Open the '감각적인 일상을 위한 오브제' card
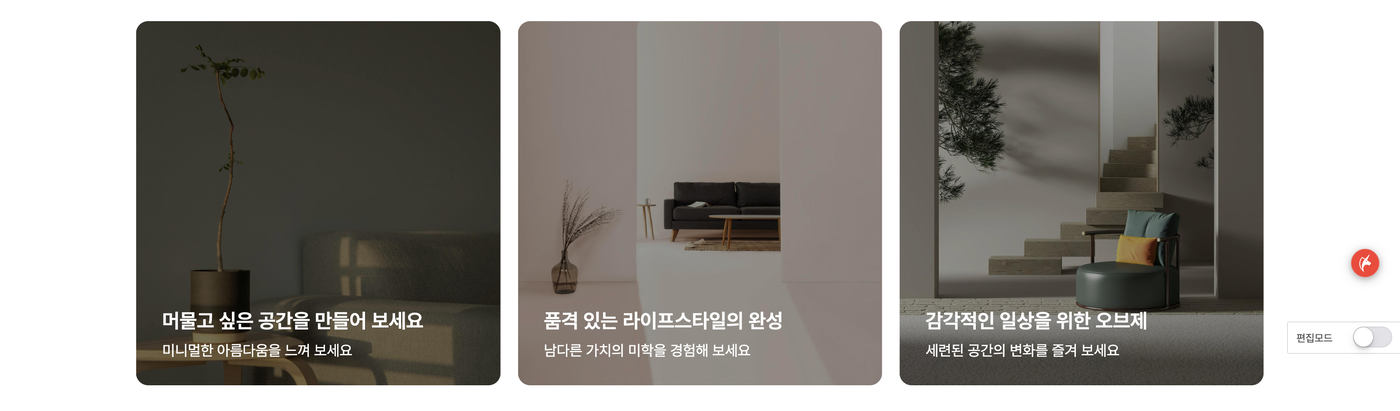The image size is (1400, 411). [1081, 203]
